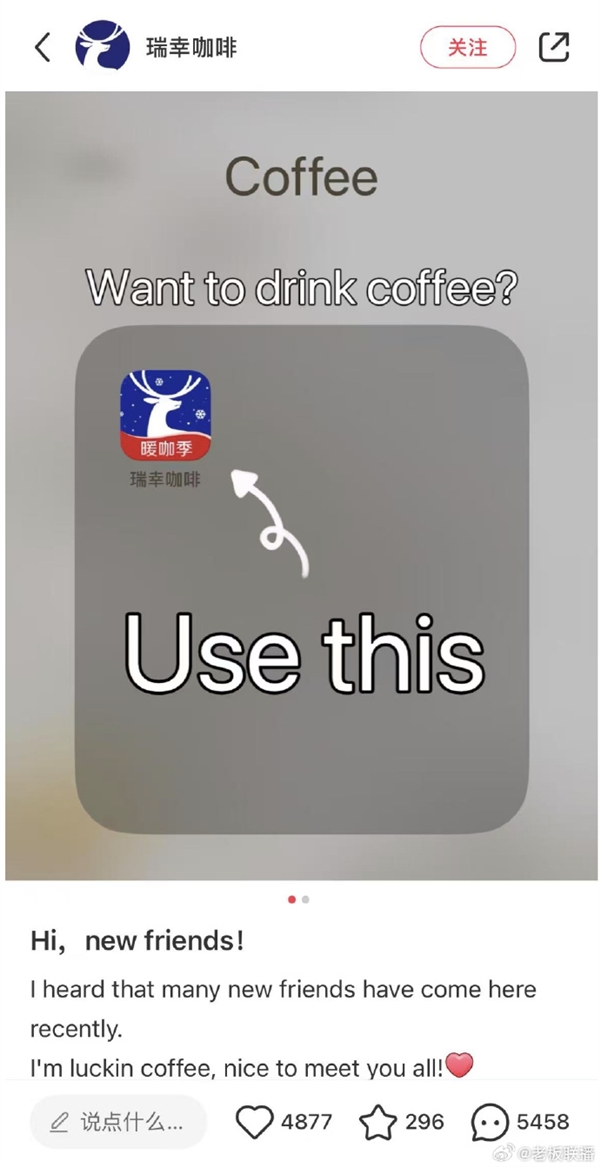Share this post
This screenshot has width=600, height=1167.
point(554,47)
